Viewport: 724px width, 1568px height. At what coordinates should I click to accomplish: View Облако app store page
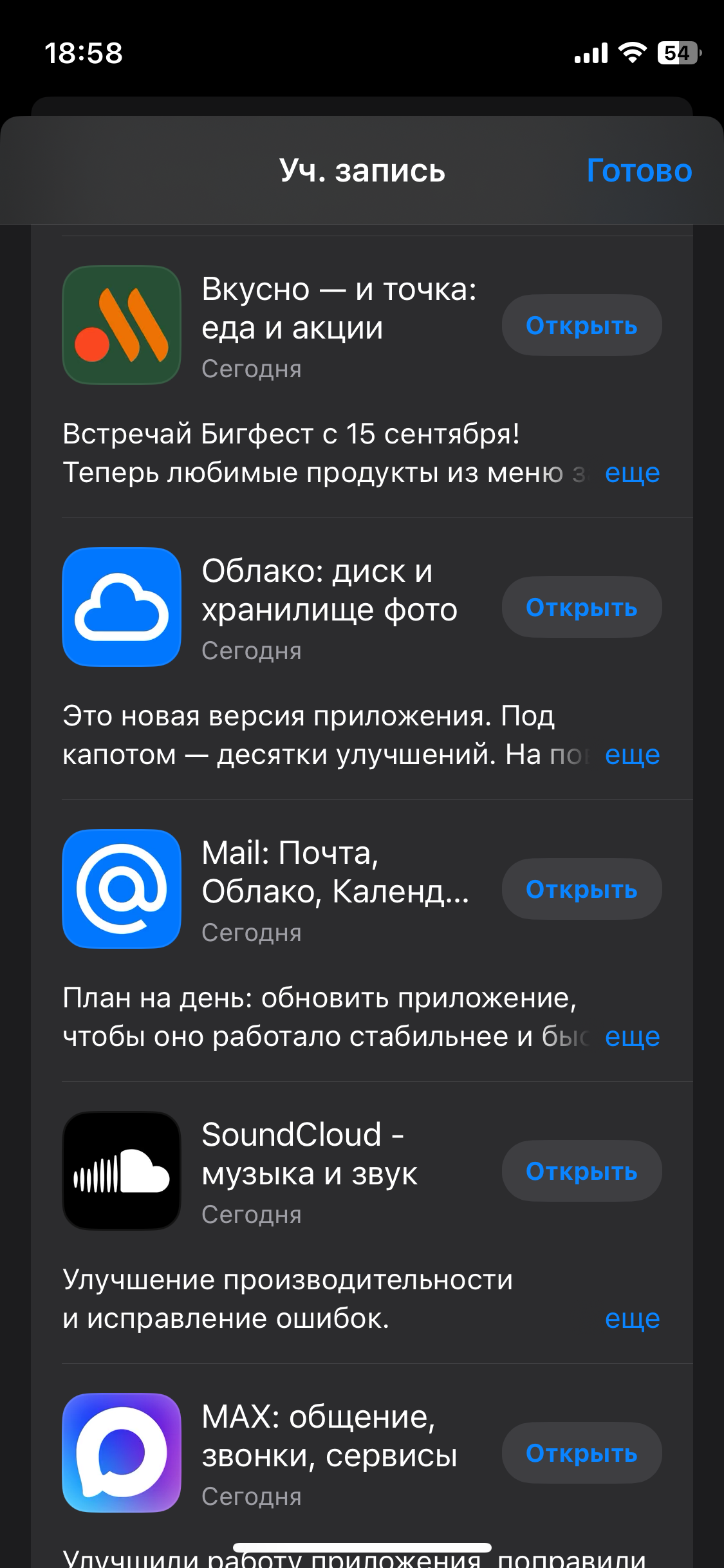[x=122, y=607]
